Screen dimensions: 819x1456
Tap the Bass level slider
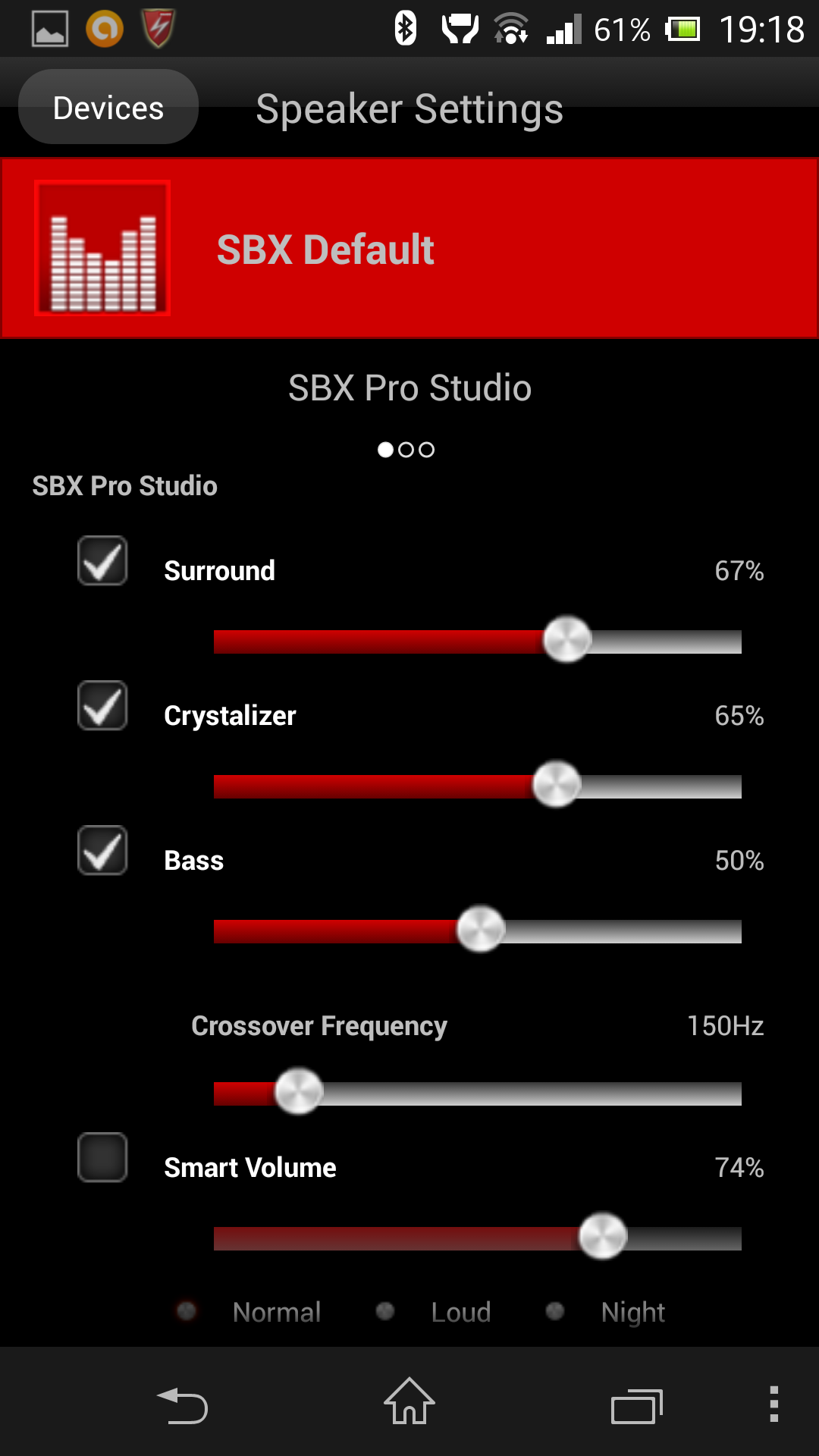pos(478,930)
